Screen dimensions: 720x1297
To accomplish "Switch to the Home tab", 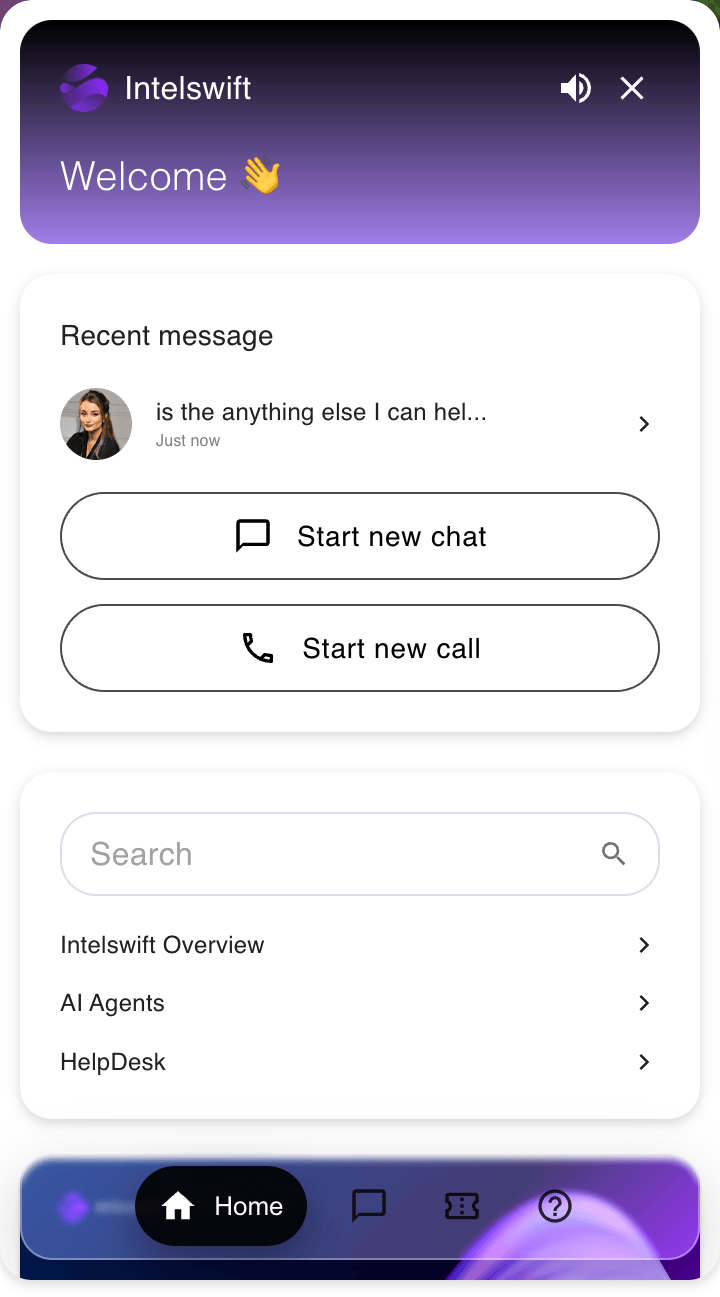I will click(220, 1206).
